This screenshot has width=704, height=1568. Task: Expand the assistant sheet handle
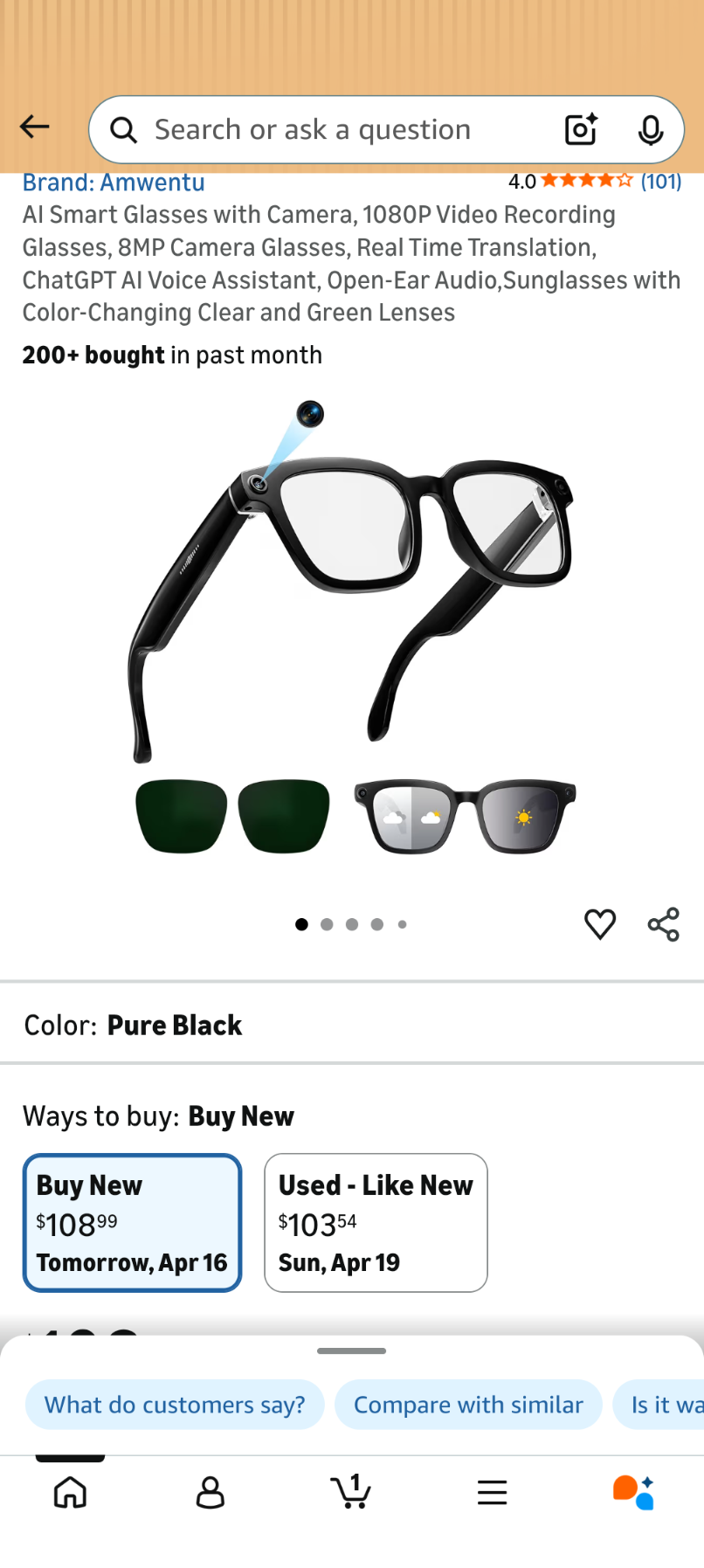352,1350
